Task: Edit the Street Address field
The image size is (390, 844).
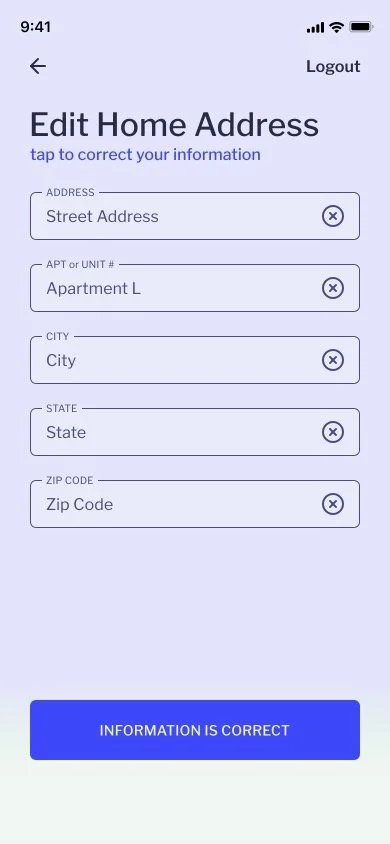Action: point(195,216)
